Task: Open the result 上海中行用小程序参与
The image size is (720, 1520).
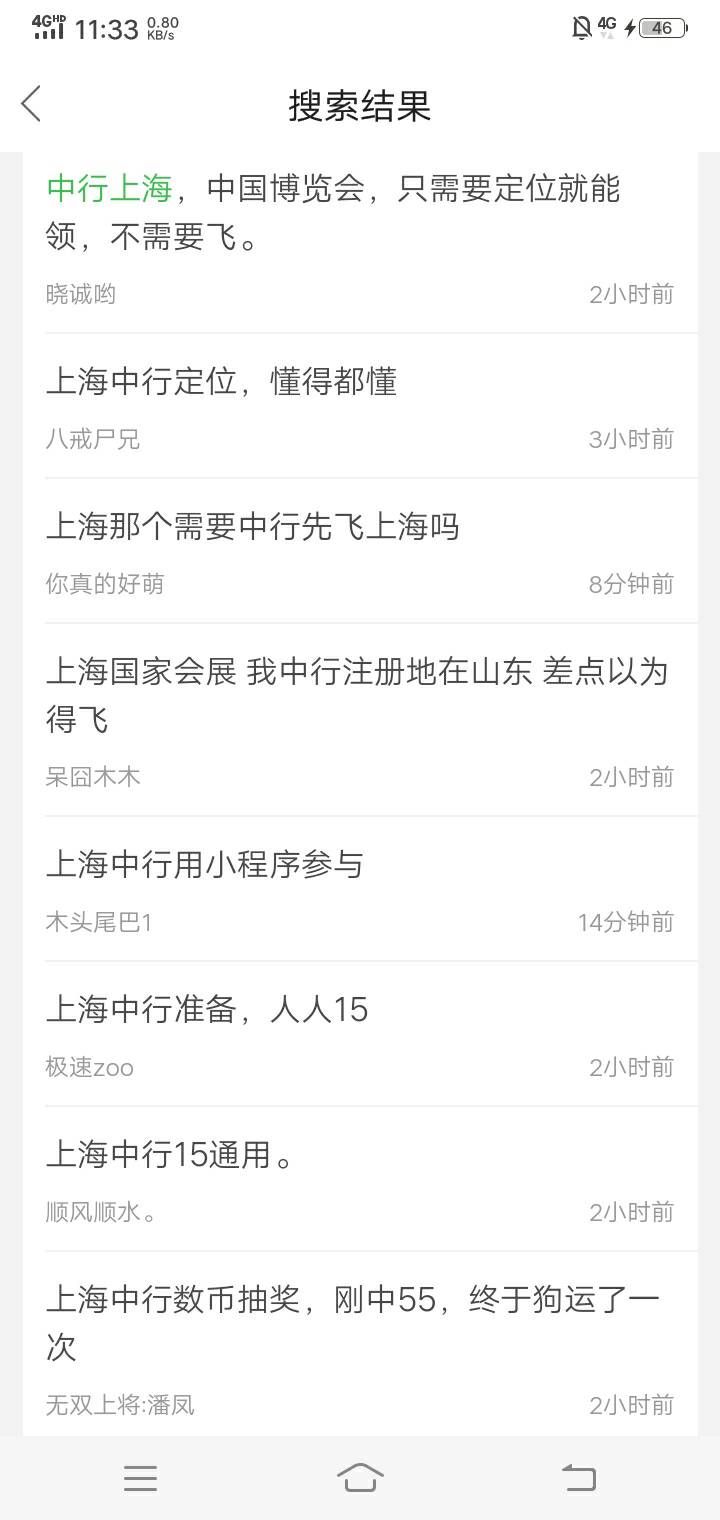Action: tap(360, 889)
